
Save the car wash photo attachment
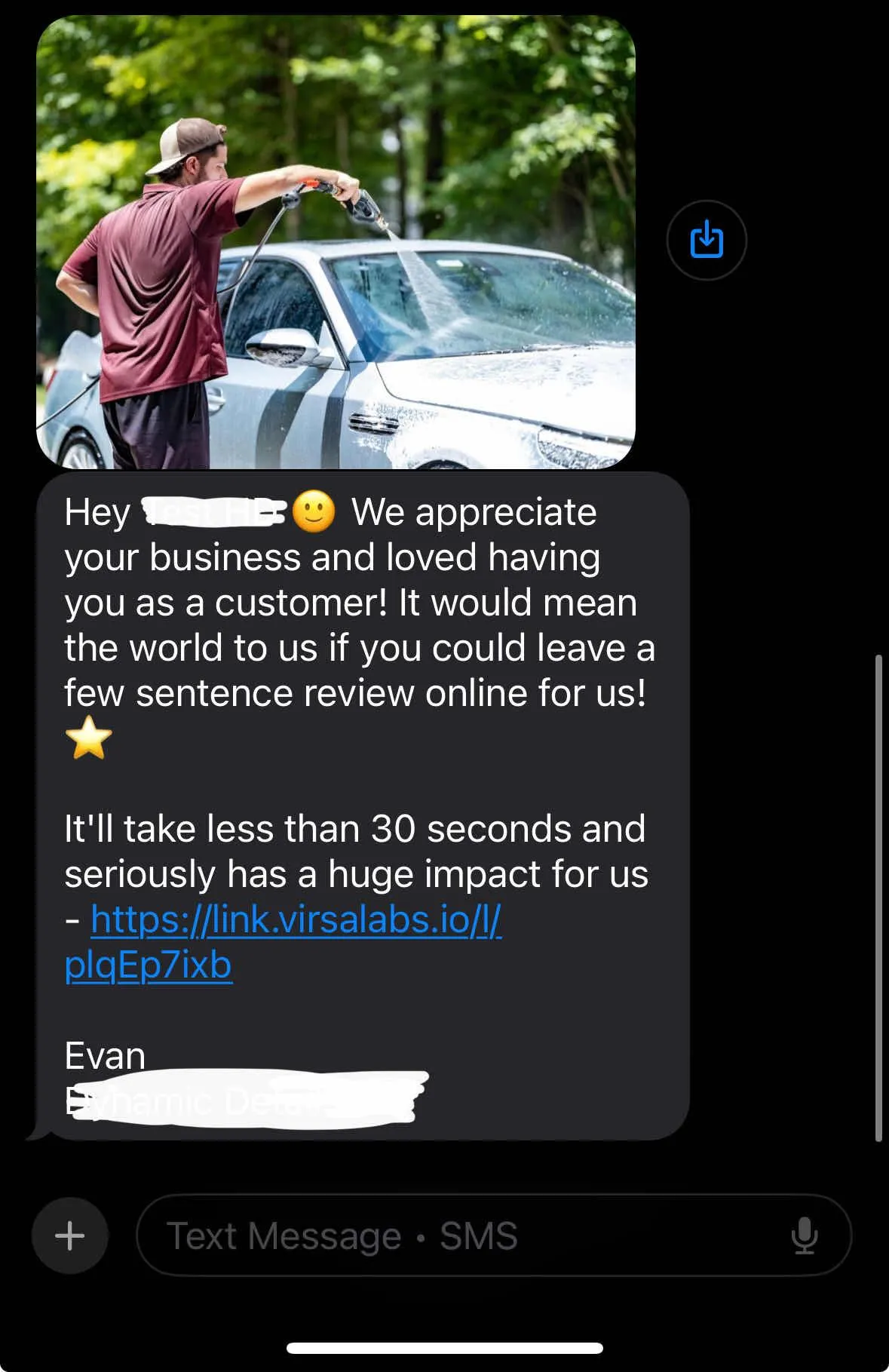coord(707,240)
